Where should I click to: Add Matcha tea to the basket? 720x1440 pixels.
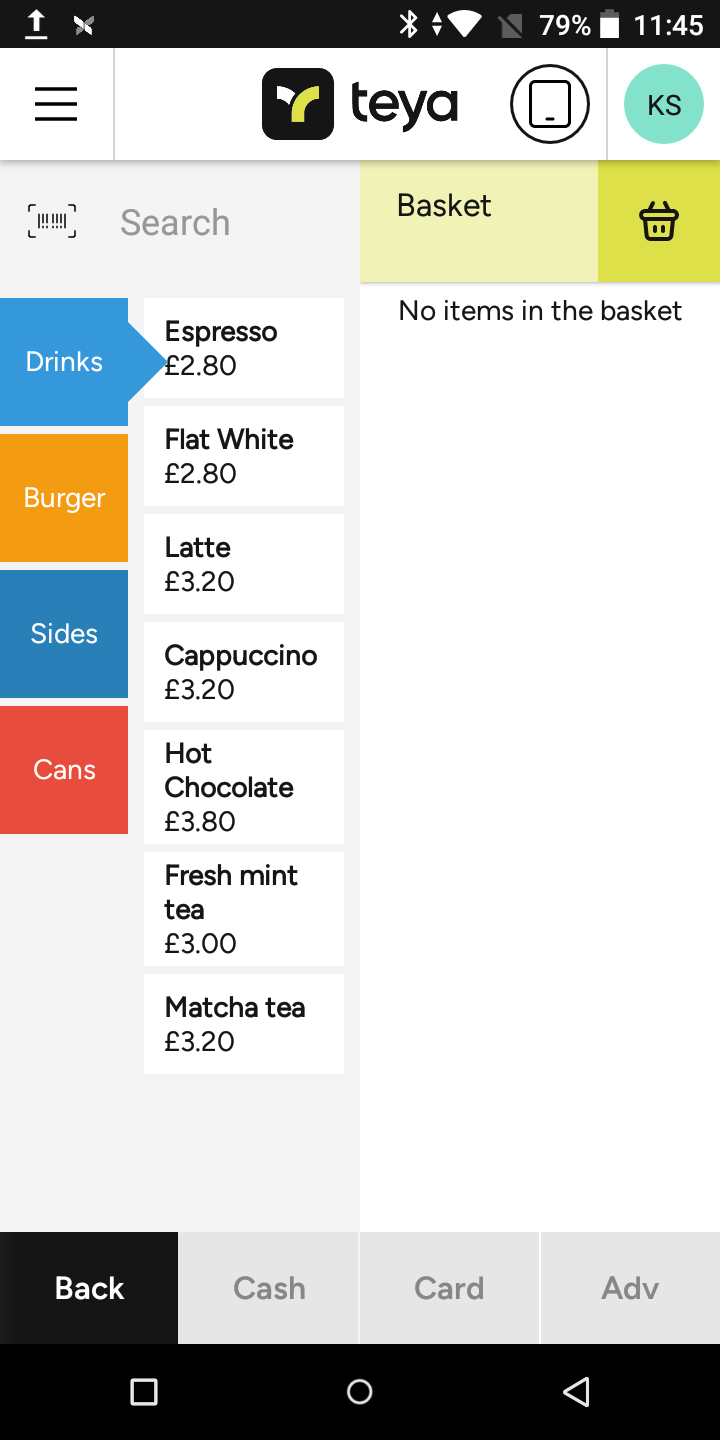click(244, 1024)
